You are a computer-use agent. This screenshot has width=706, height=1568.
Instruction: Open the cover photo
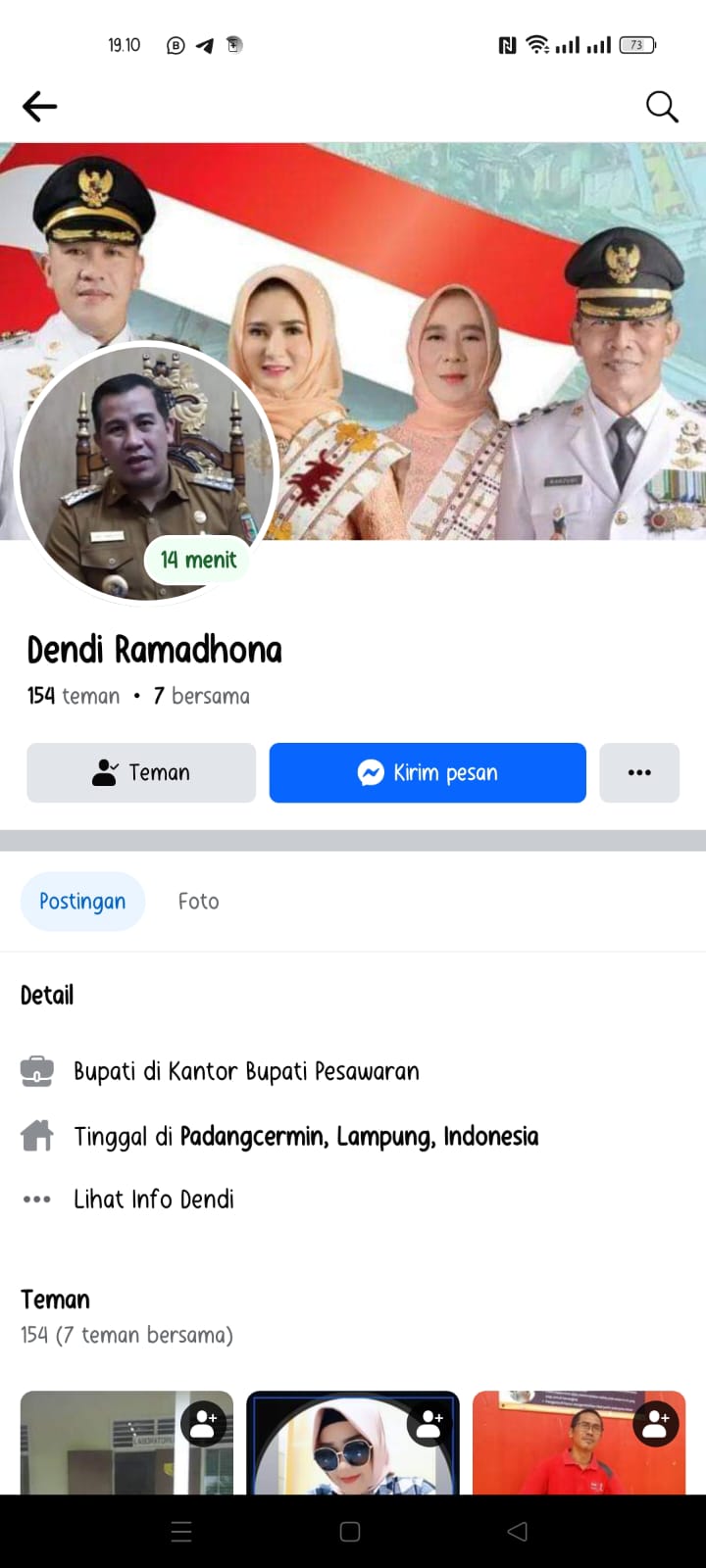[x=471, y=294]
